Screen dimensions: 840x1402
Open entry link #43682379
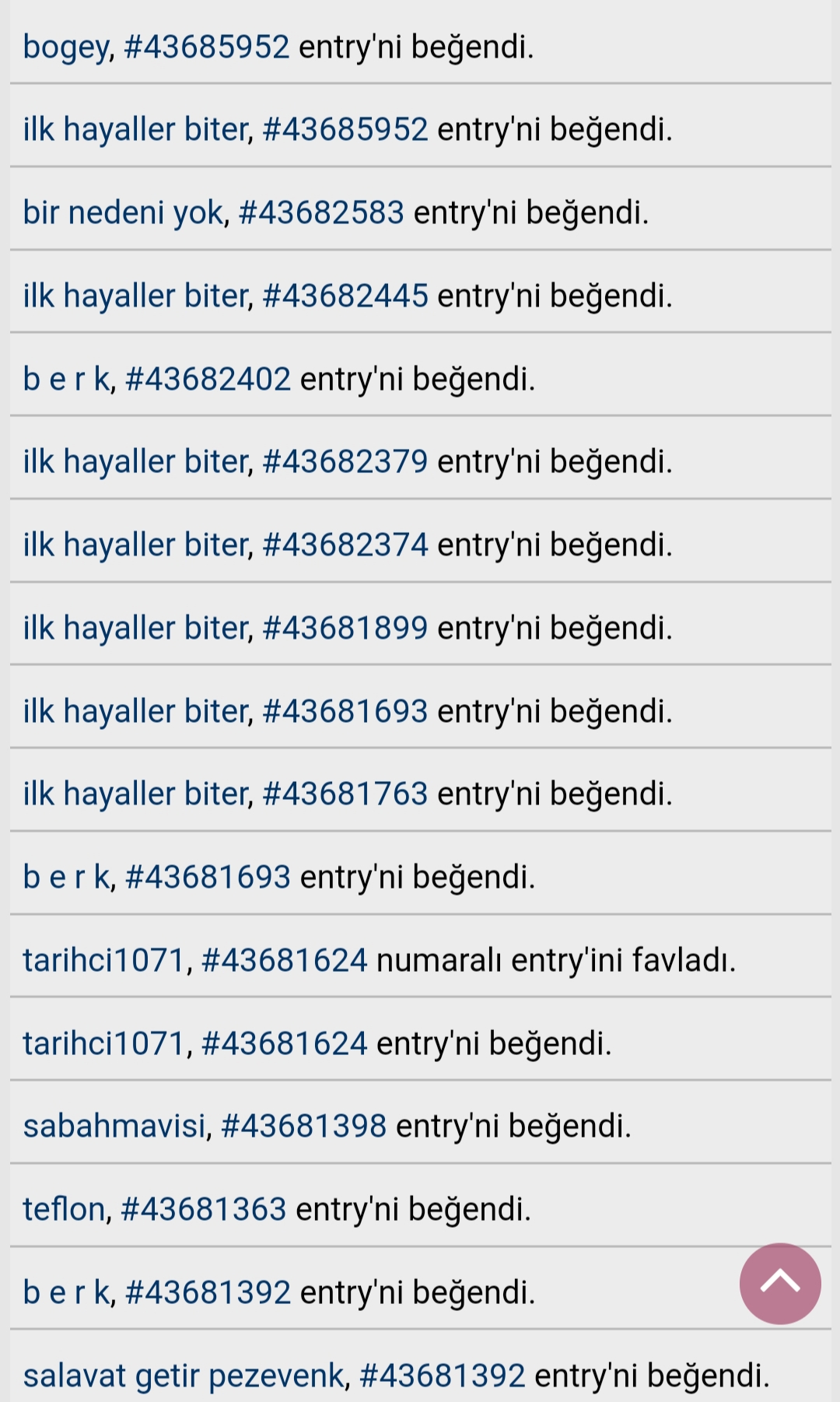(345, 461)
